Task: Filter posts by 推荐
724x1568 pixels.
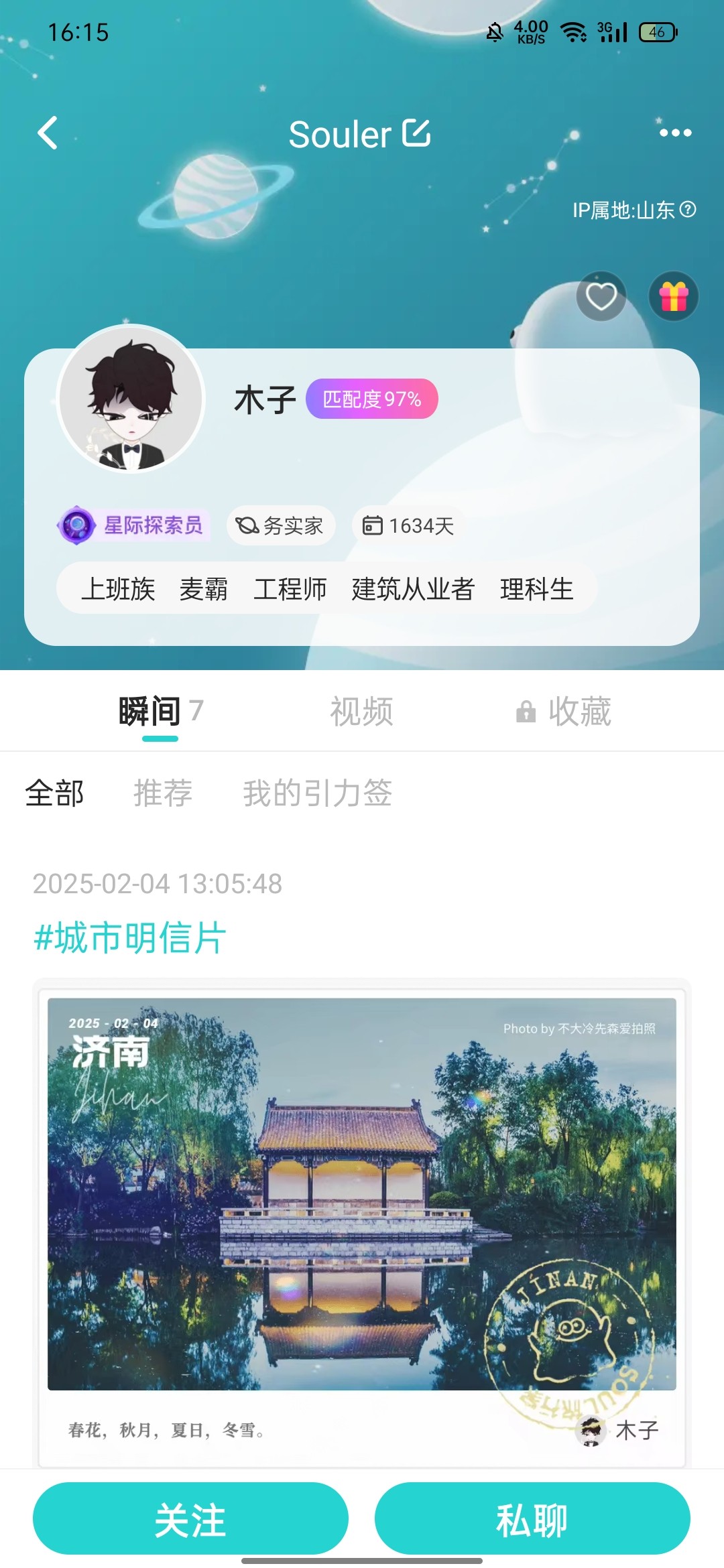Action: pyautogui.click(x=163, y=793)
